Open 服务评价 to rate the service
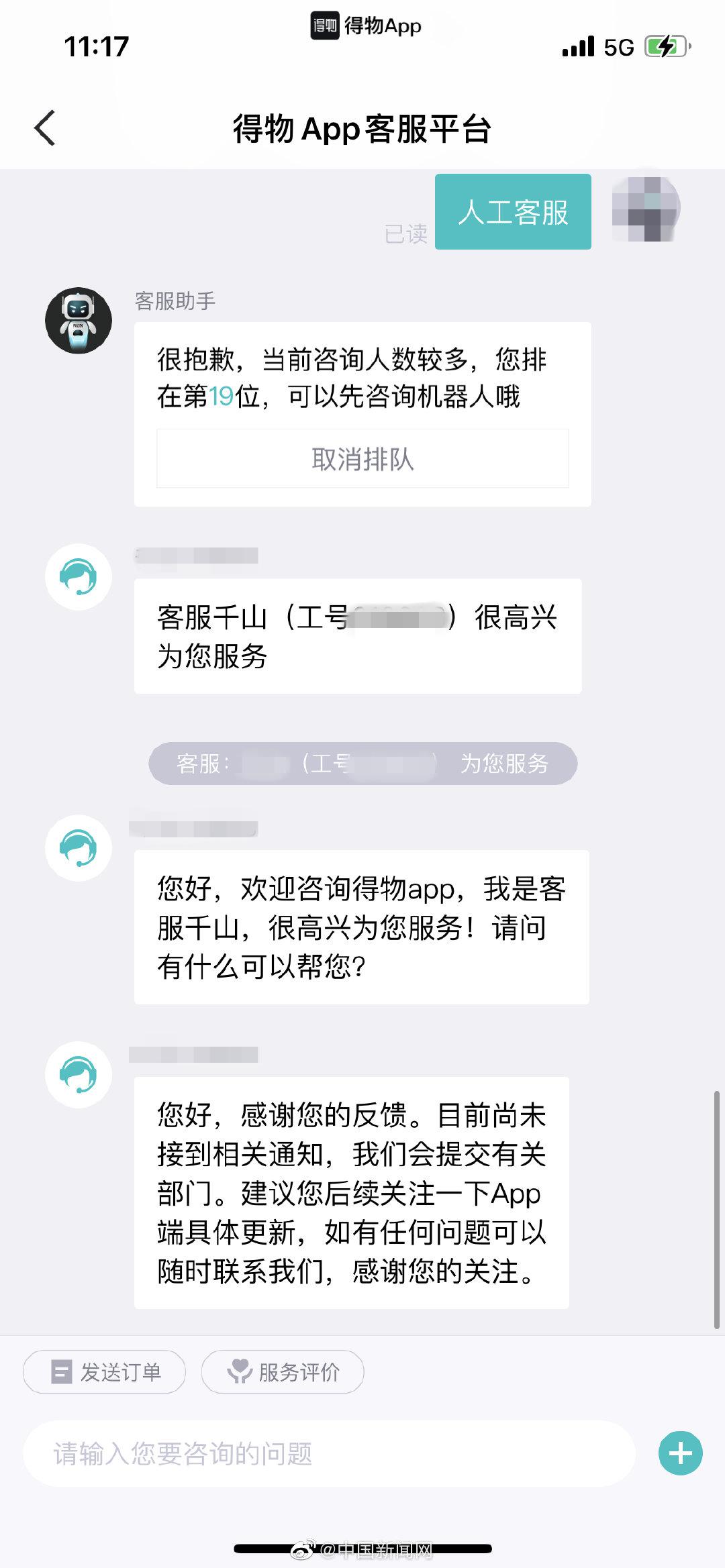The width and height of the screenshot is (725, 1568). pyautogui.click(x=283, y=1371)
